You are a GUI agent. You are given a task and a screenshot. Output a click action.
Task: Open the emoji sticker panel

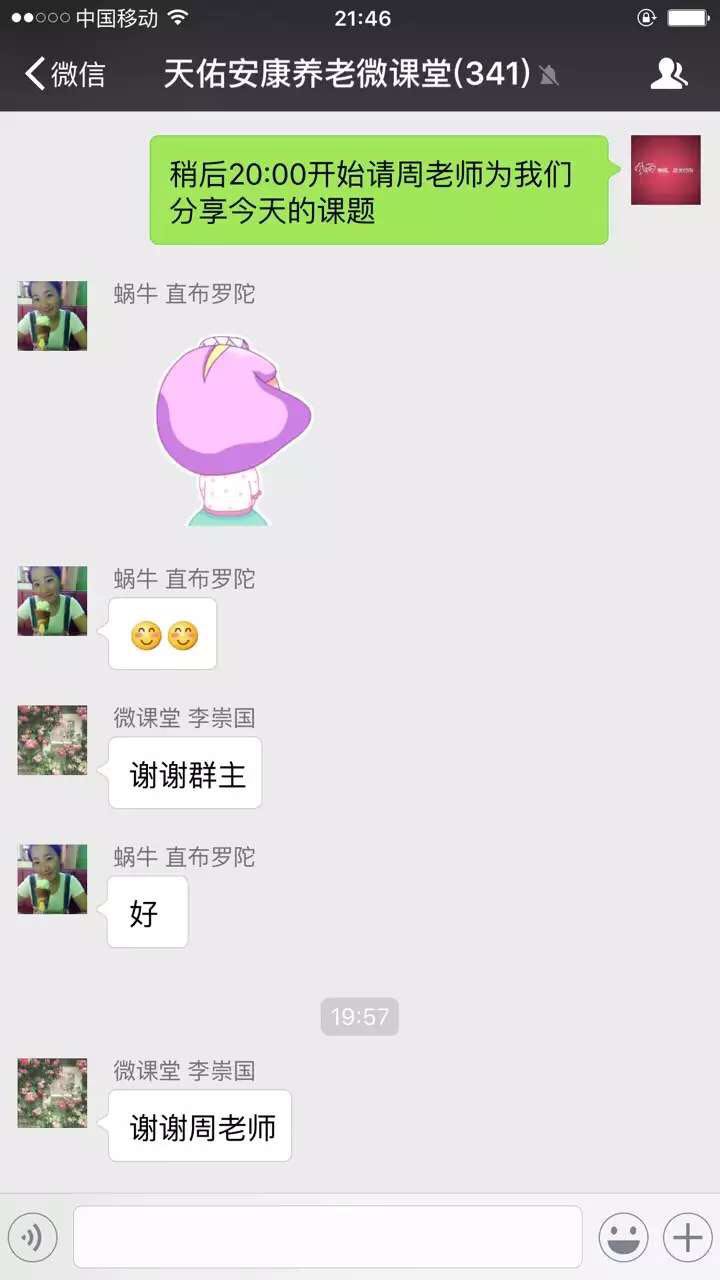[x=623, y=1238]
